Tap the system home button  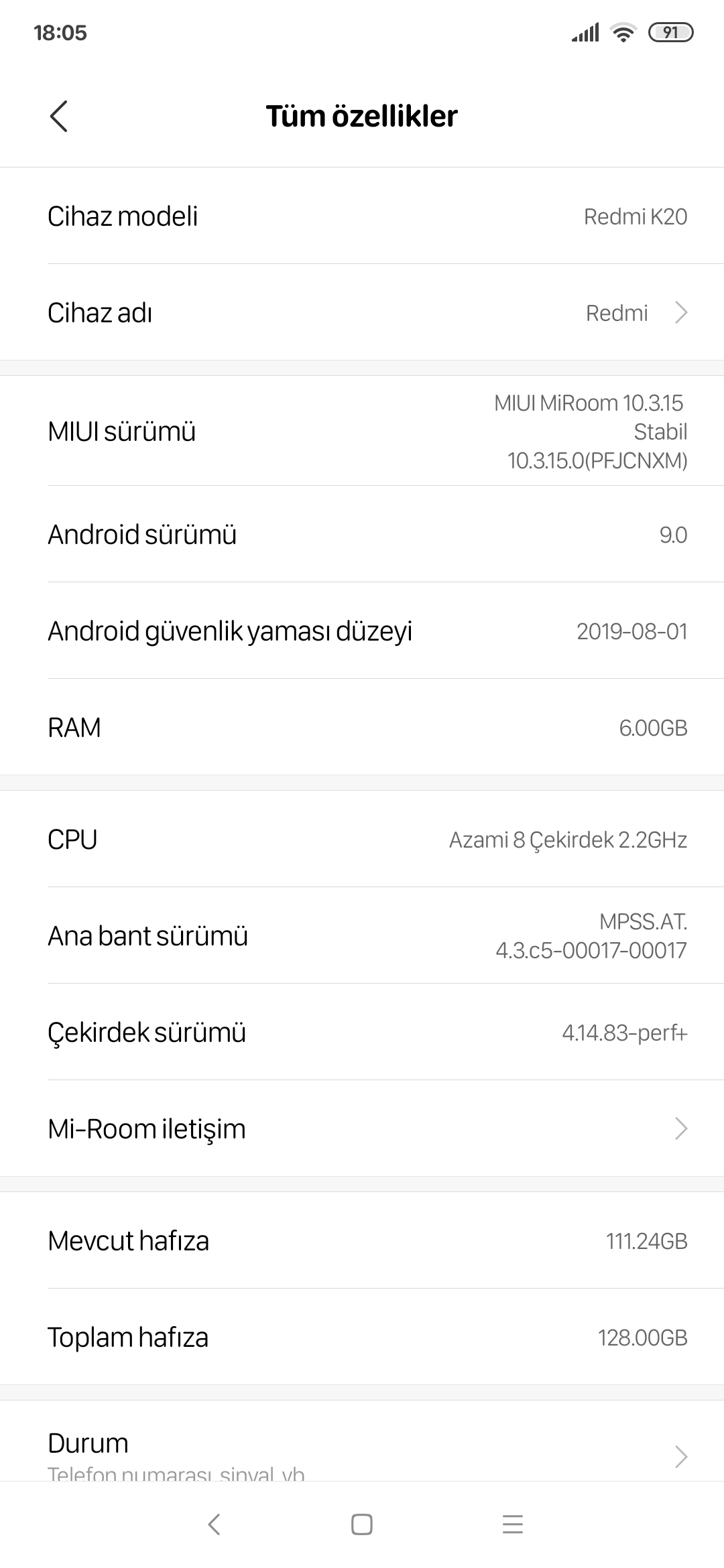coord(362,1524)
